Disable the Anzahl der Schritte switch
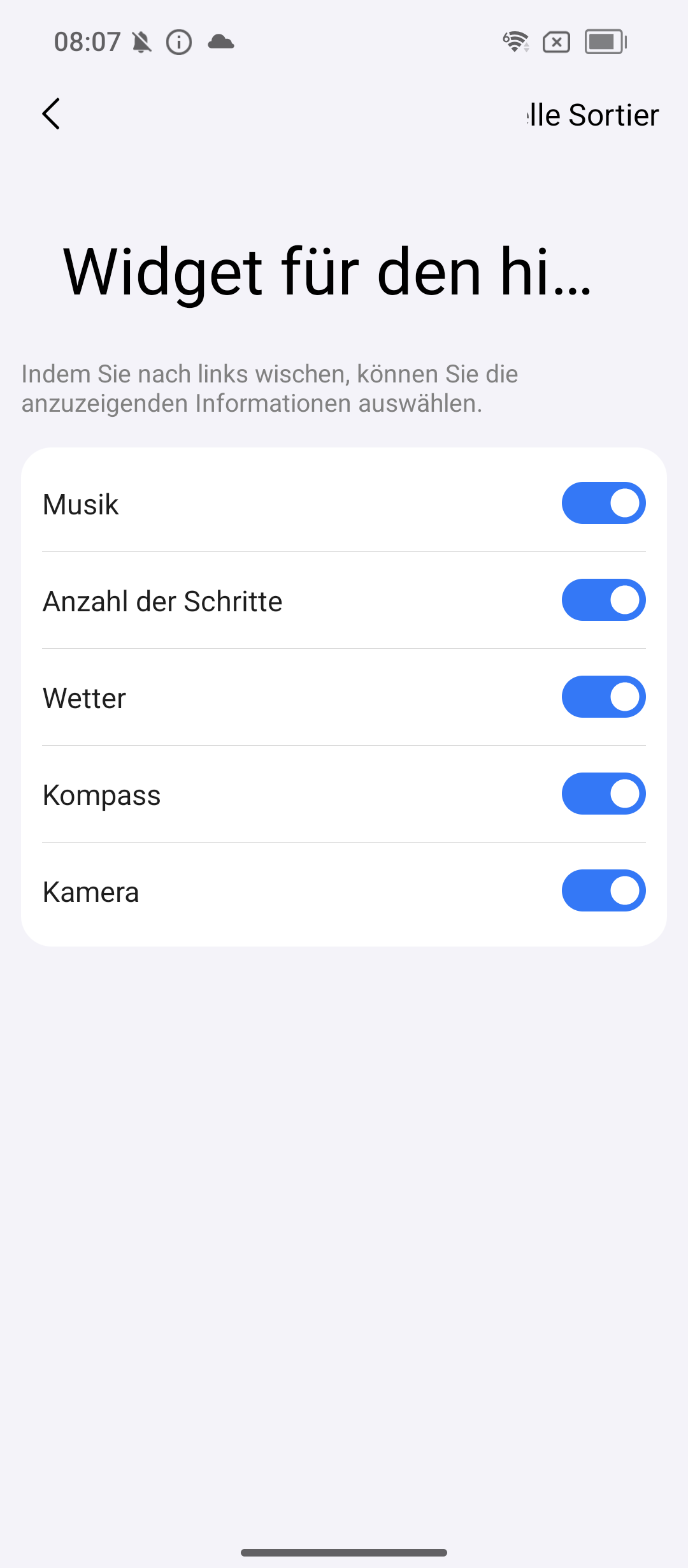The image size is (688, 1568). coord(603,600)
